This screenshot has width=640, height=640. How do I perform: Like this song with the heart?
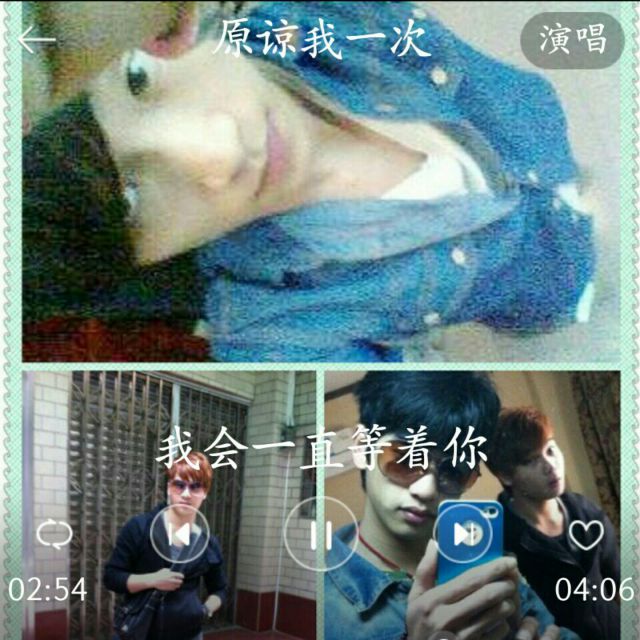(x=586, y=535)
